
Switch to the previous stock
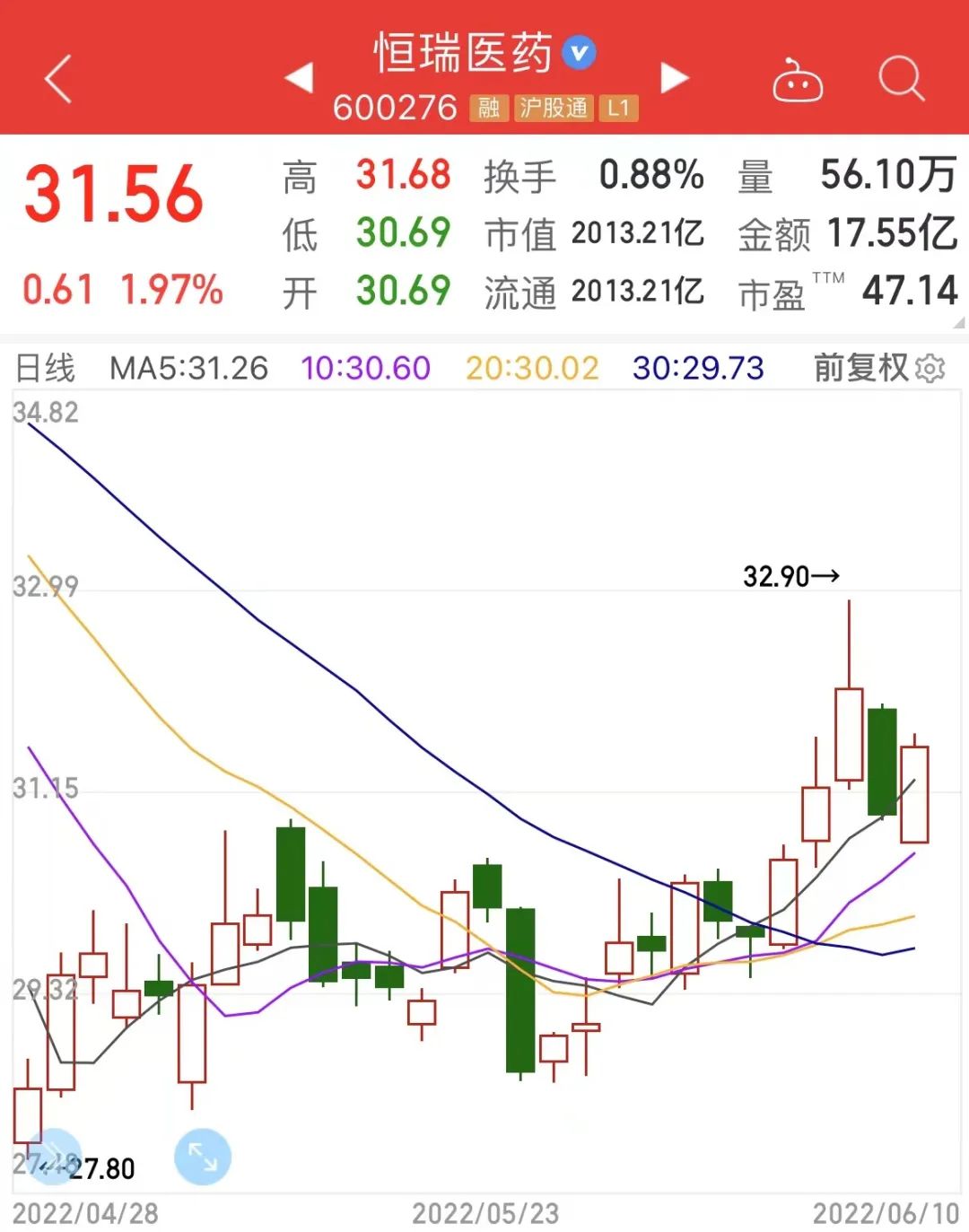pos(299,78)
